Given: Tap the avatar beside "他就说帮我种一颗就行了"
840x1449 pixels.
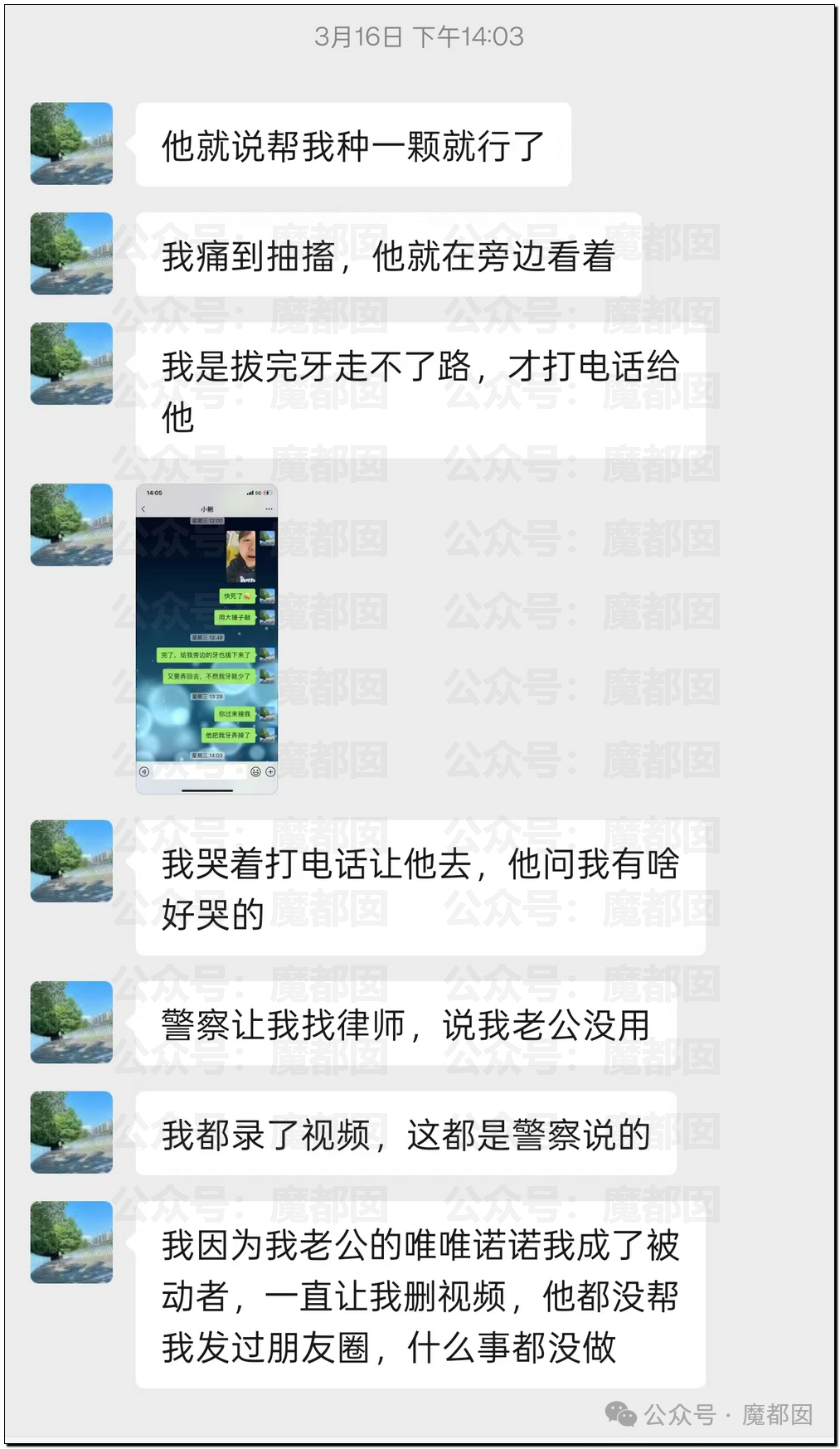Looking at the screenshot, I should (x=71, y=143).
